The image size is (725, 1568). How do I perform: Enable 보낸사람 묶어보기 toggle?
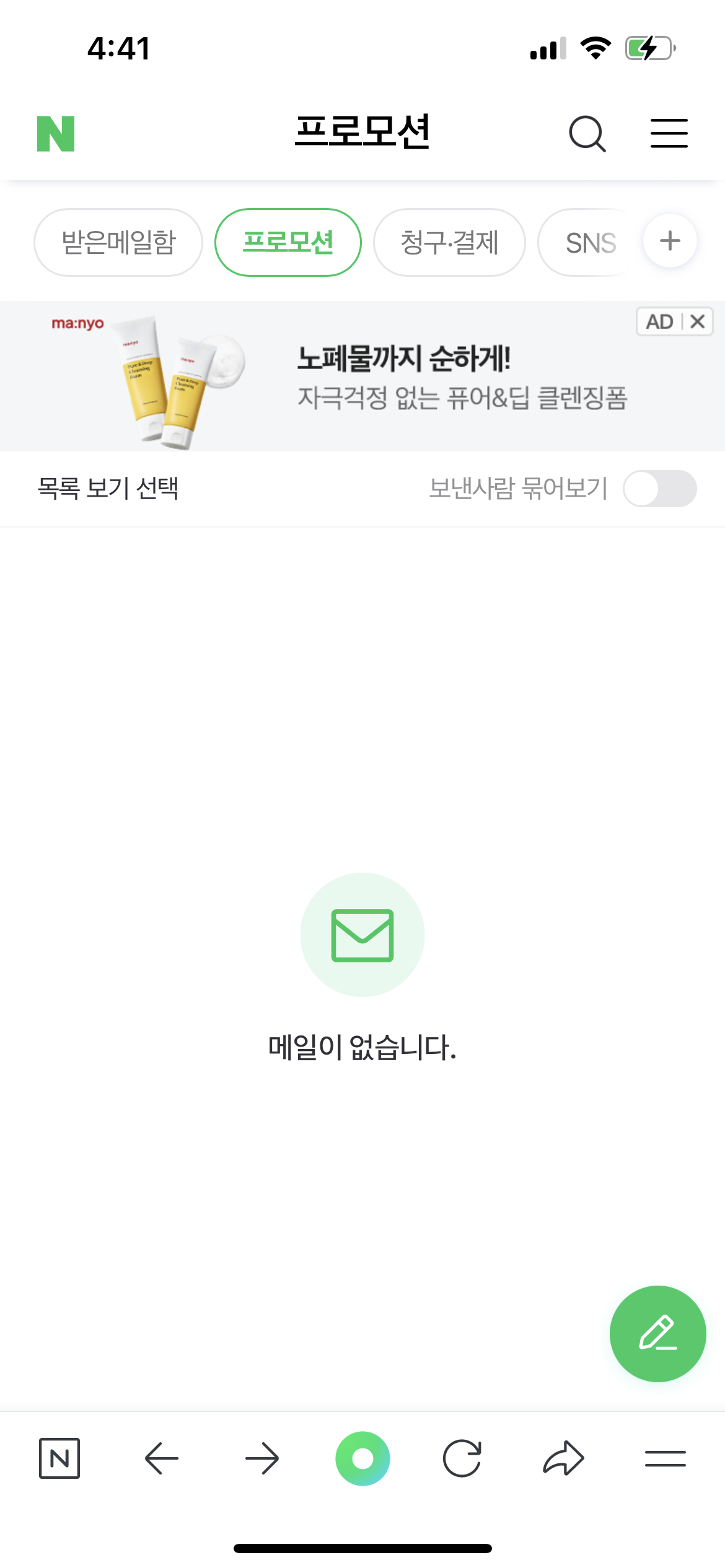[659, 489]
